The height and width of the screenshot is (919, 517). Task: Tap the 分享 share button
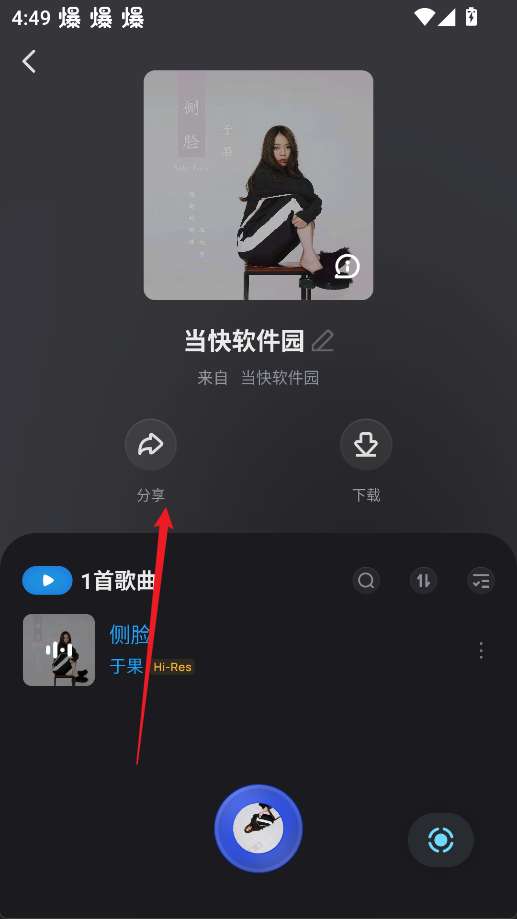point(151,445)
